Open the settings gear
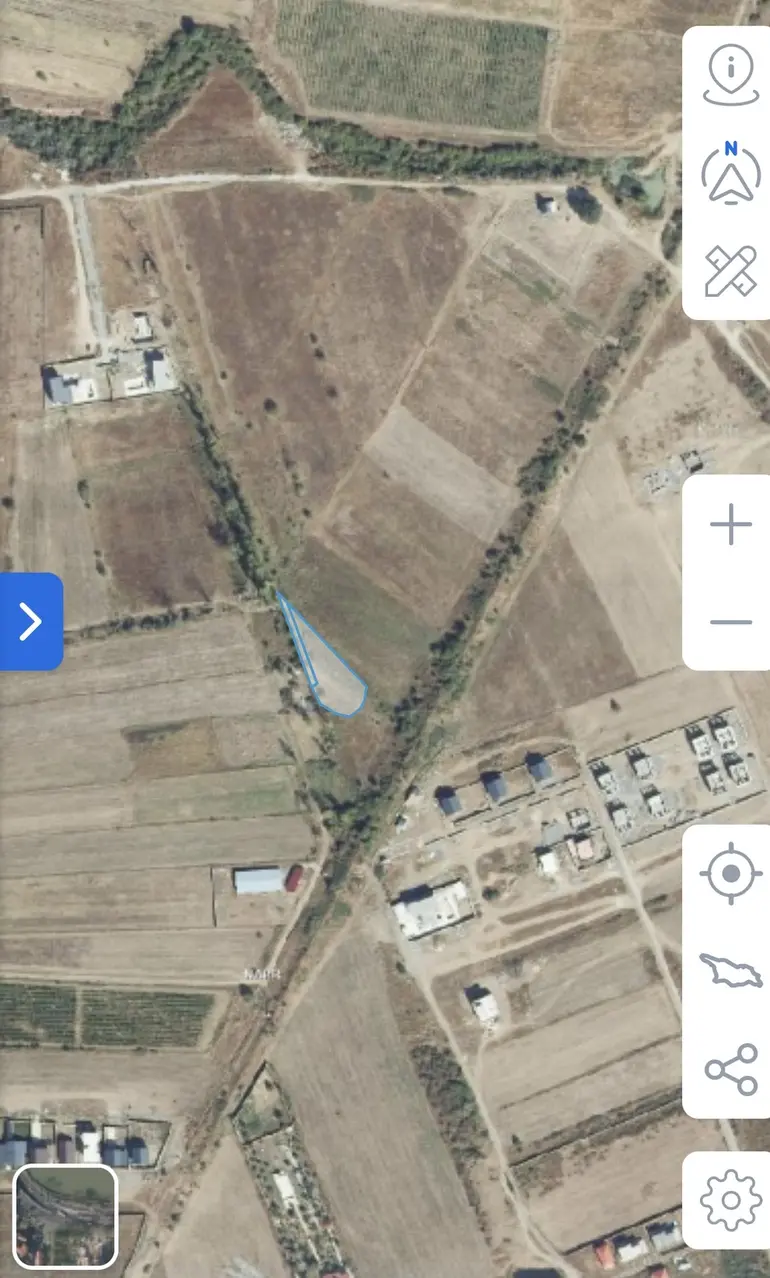This screenshot has width=770, height=1278. (731, 1199)
